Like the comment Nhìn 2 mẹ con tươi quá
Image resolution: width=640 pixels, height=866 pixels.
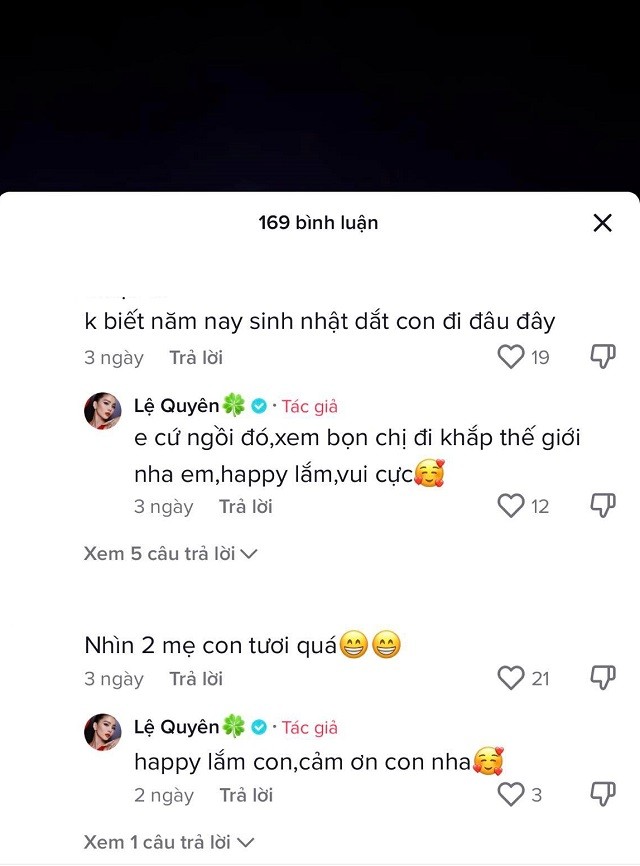pyautogui.click(x=511, y=679)
